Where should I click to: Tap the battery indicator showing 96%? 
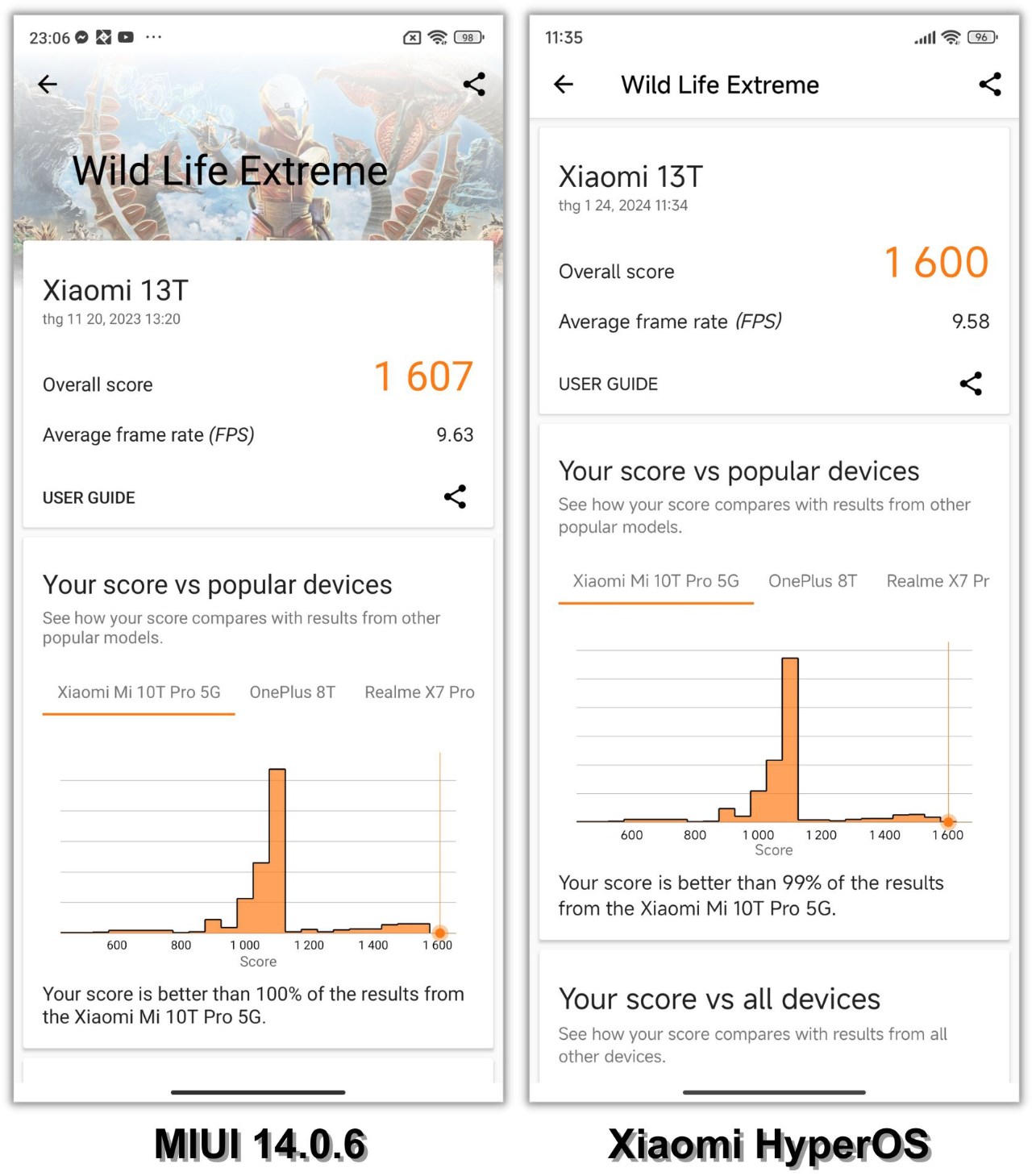tap(980, 36)
